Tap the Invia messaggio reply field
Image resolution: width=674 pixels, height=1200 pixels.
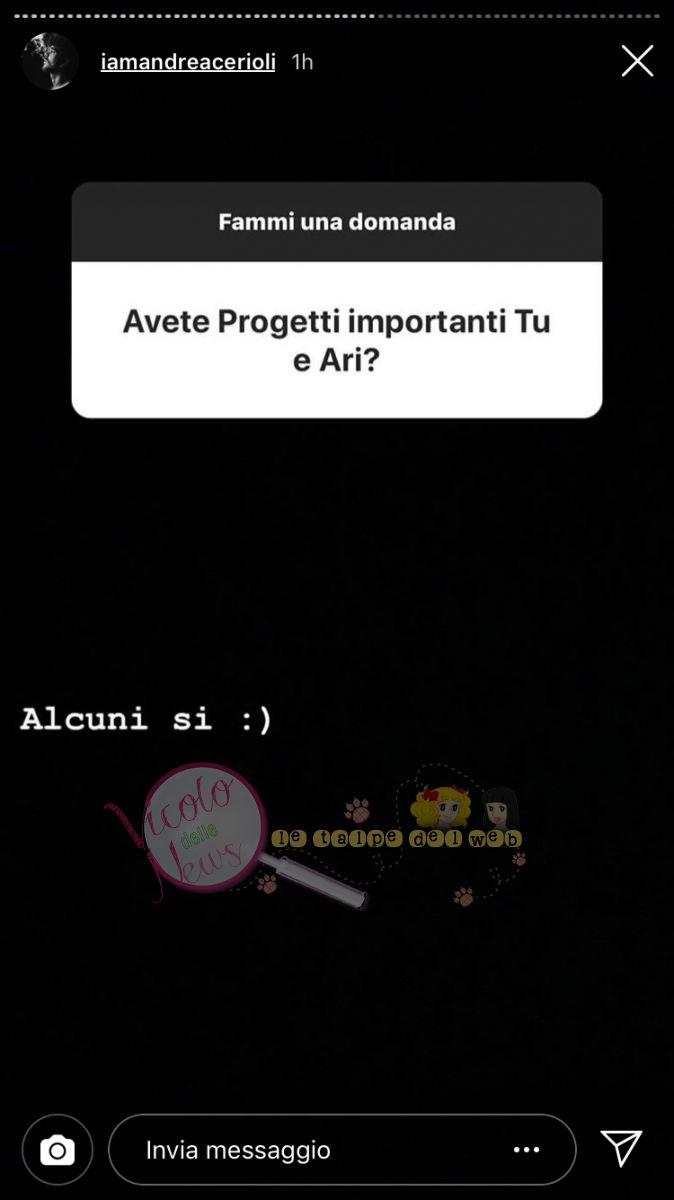pos(300,1150)
